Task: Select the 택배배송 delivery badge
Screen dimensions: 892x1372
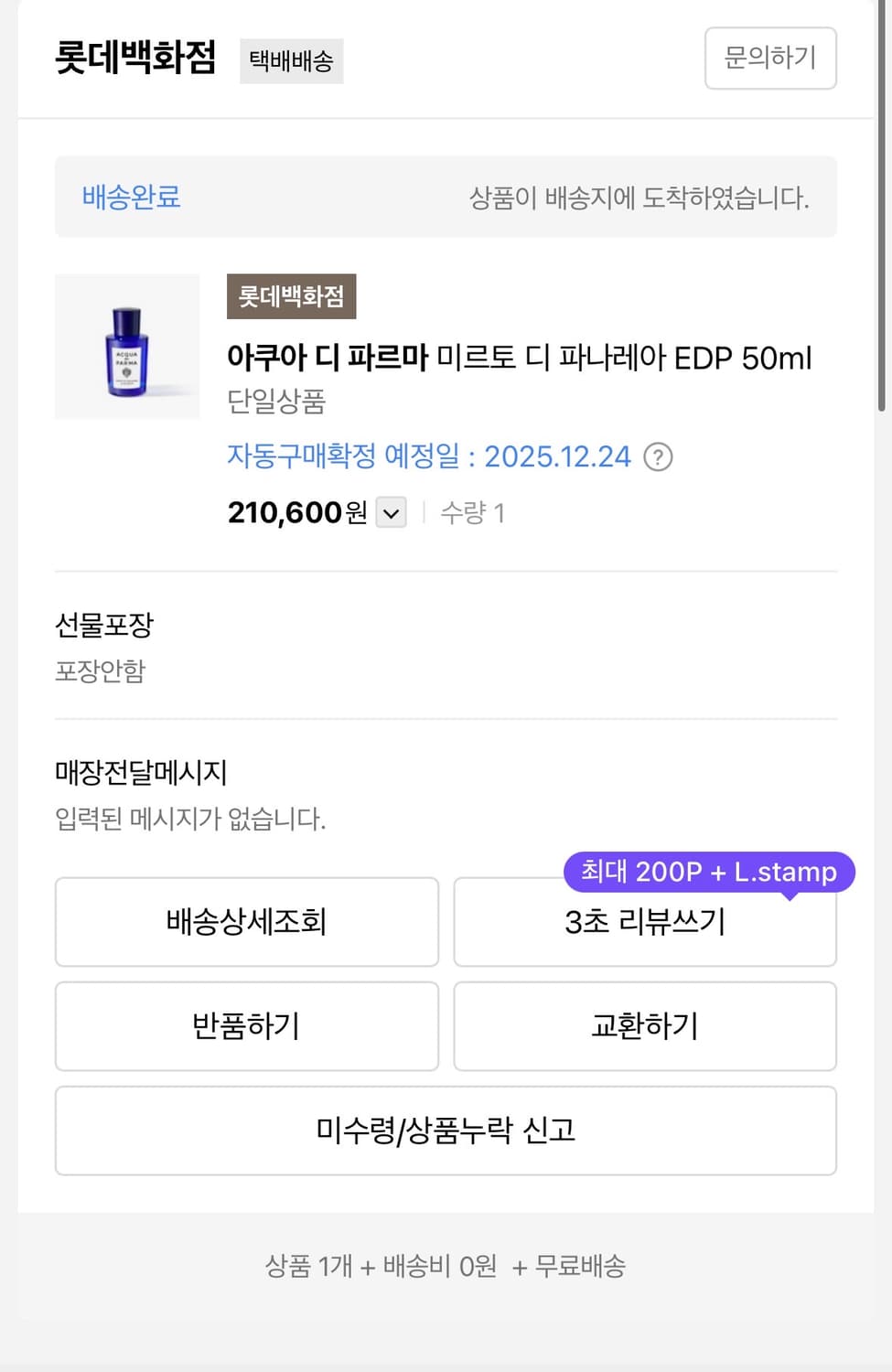Action: point(291,60)
